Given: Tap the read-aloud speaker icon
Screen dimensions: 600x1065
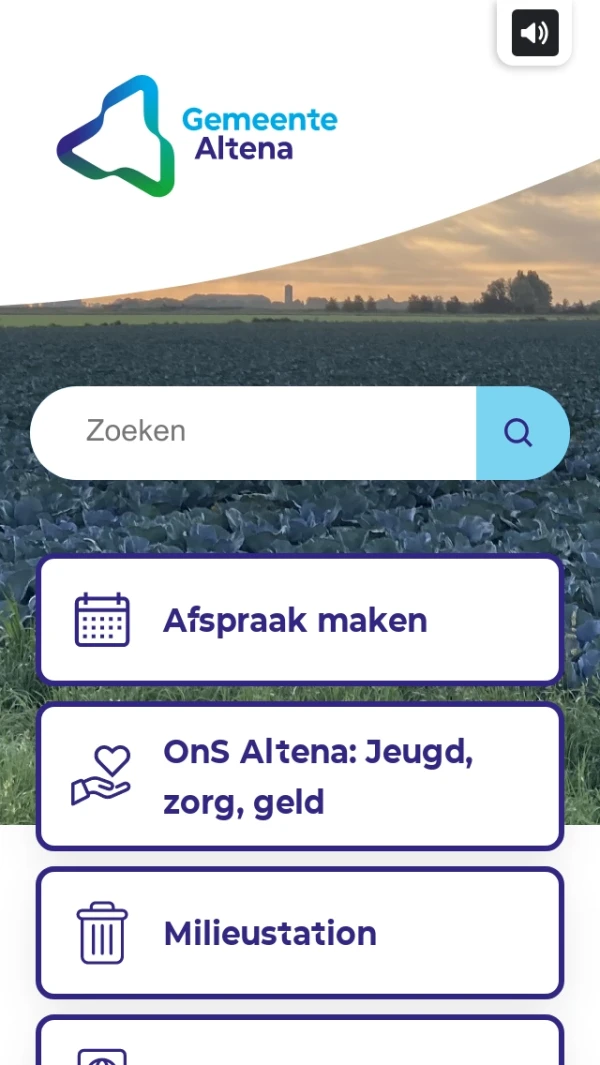Looking at the screenshot, I should (x=535, y=33).
